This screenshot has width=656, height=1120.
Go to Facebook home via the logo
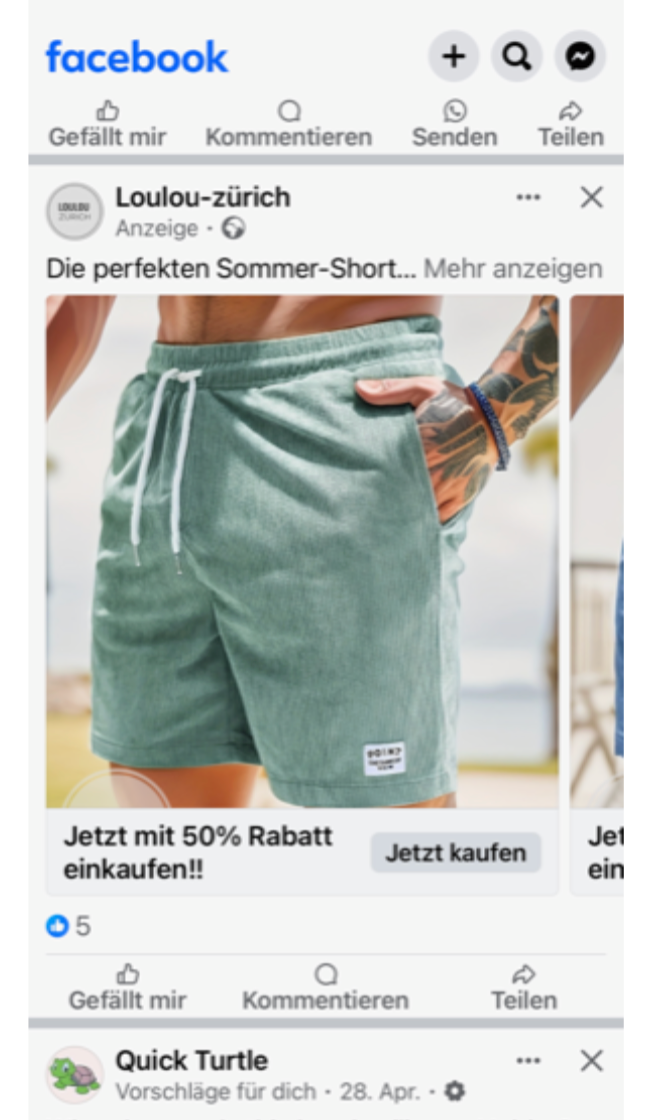pyautogui.click(x=137, y=57)
